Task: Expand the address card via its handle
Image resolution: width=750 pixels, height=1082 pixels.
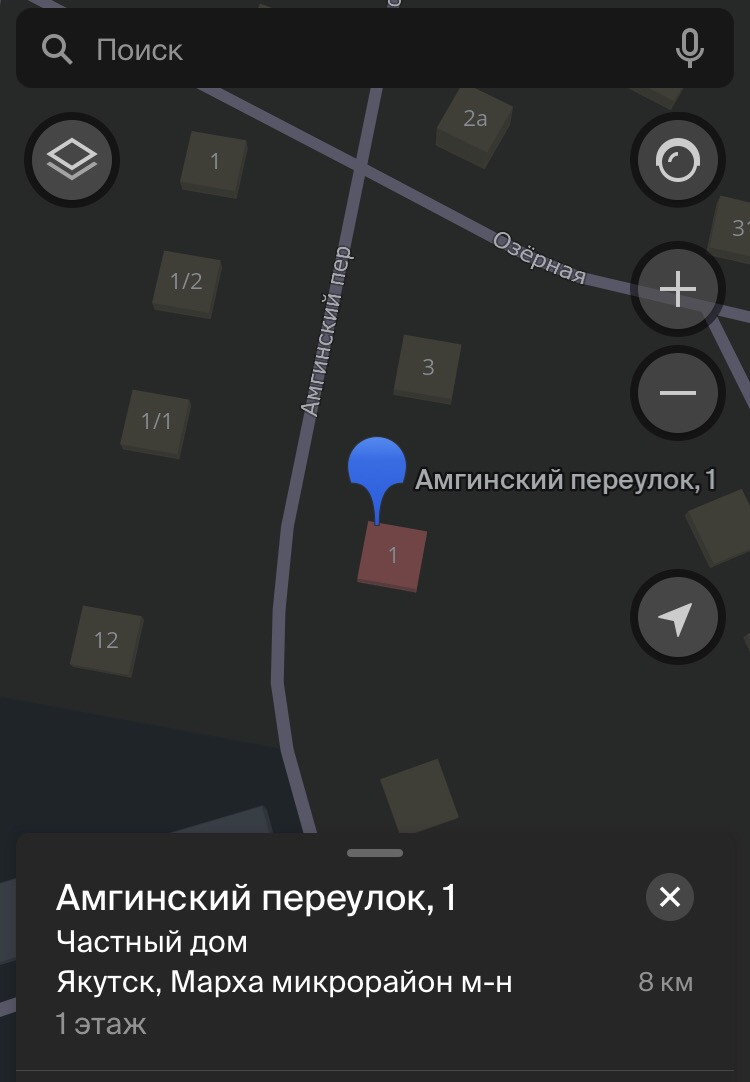Action: click(x=375, y=853)
